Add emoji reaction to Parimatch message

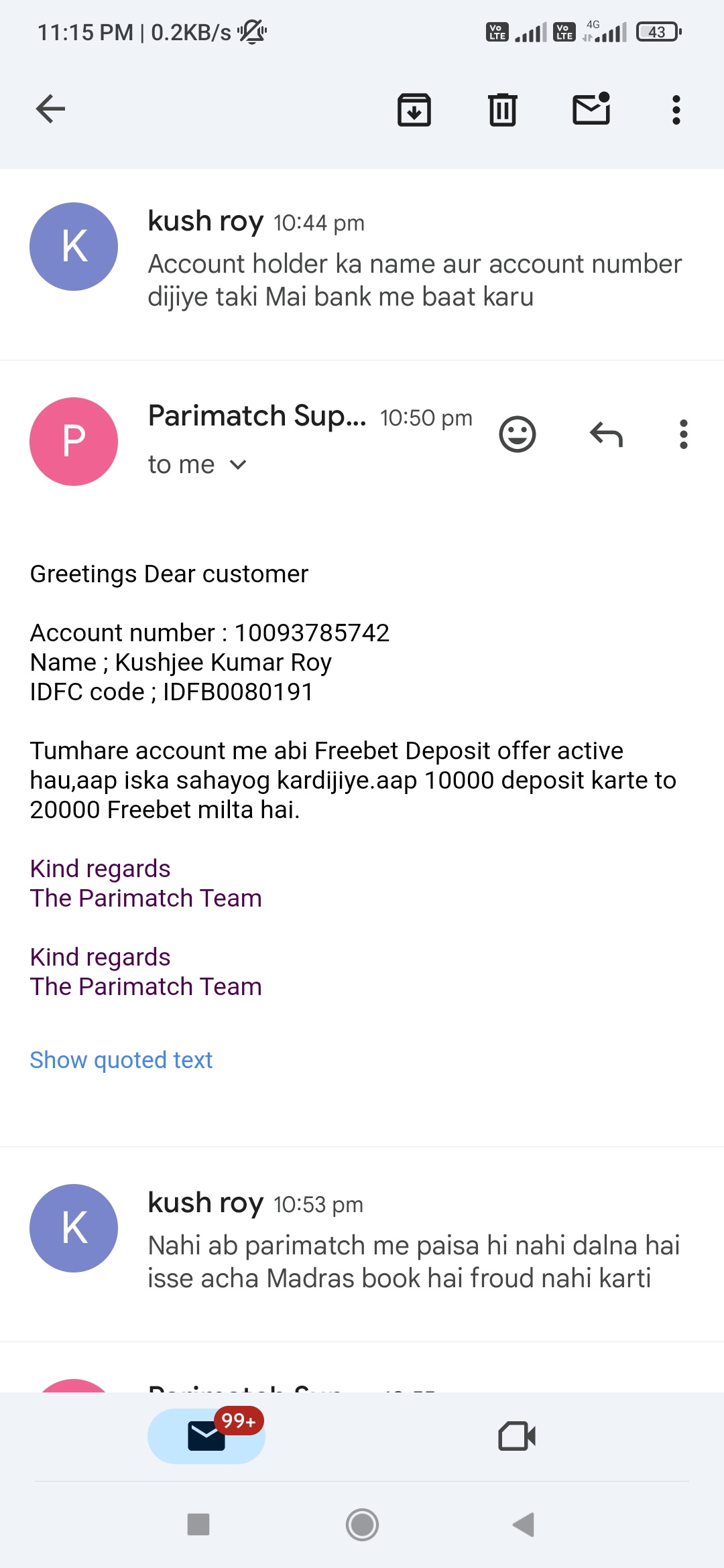coord(518,434)
